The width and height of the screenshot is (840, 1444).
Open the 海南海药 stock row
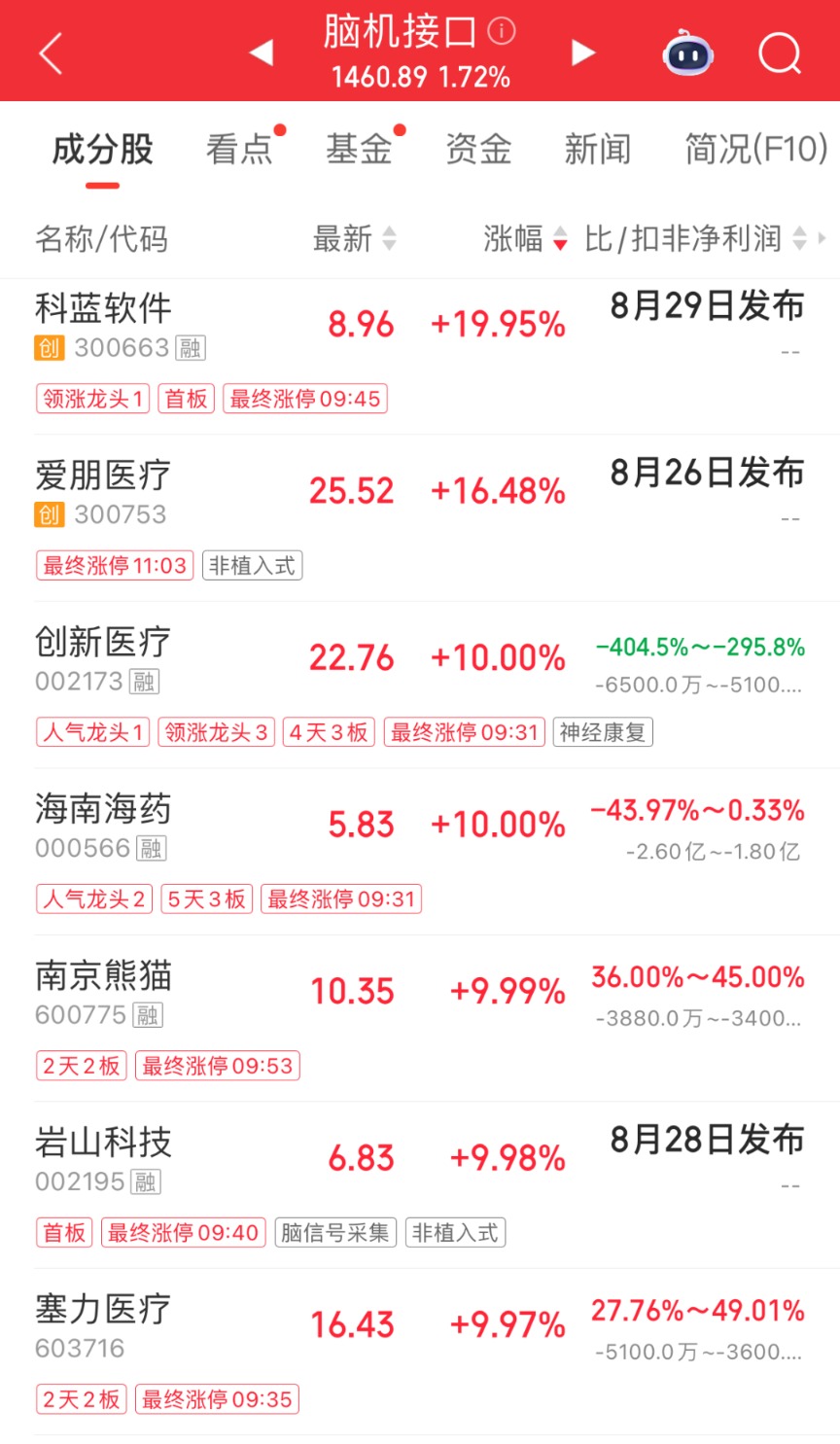420,852
